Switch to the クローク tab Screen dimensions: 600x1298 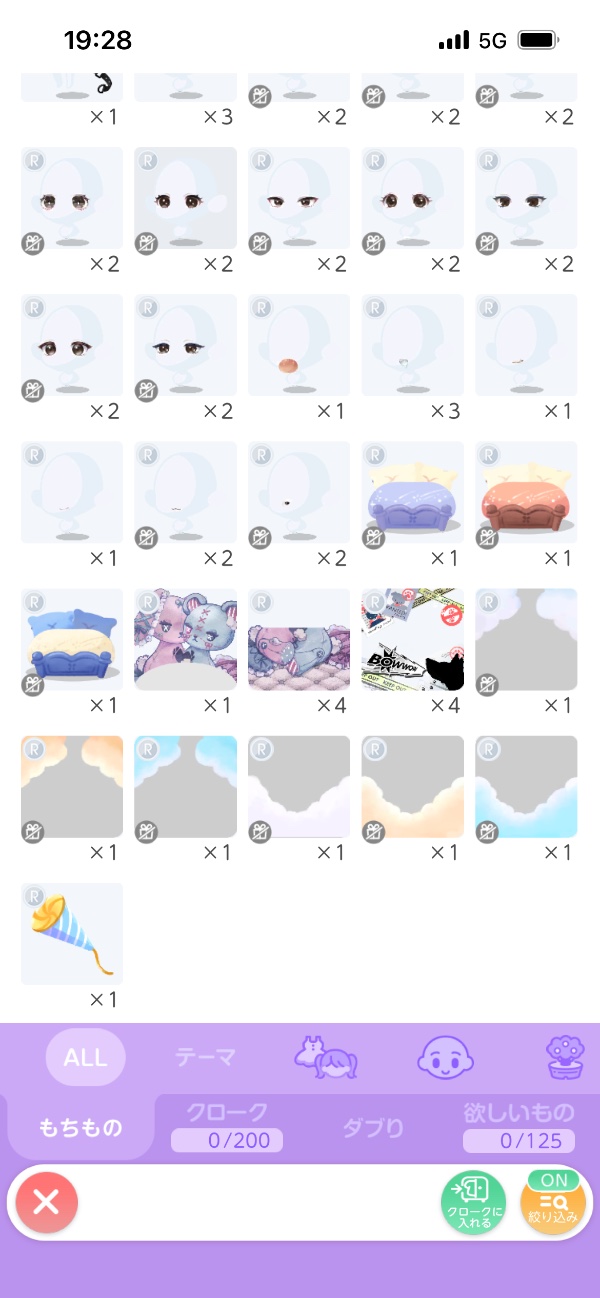point(227,1126)
